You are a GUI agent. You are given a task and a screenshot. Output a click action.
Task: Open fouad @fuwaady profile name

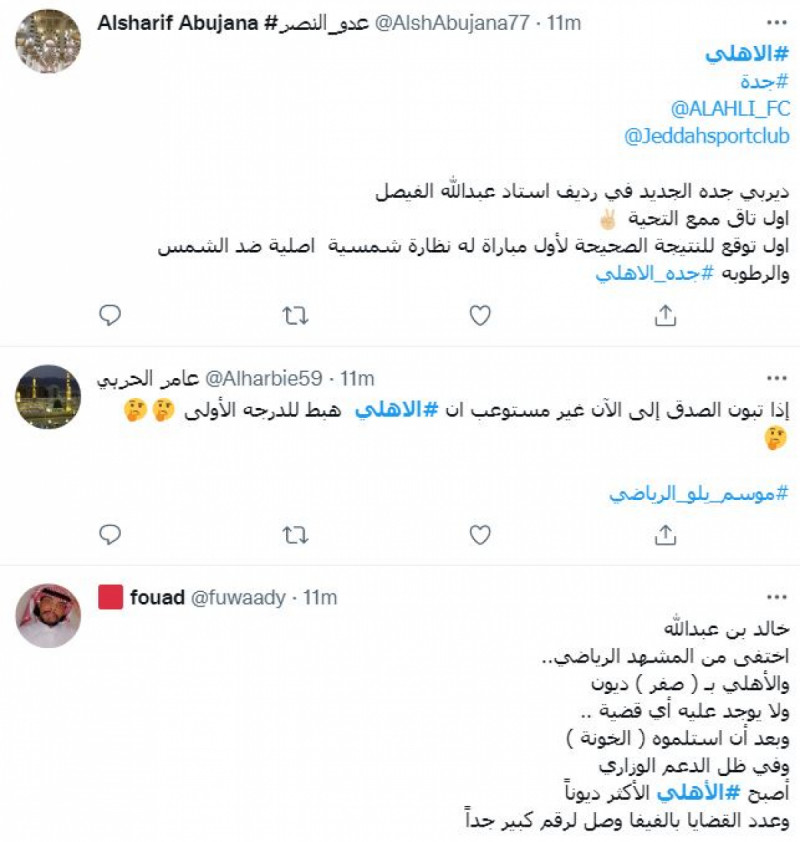(x=157, y=598)
